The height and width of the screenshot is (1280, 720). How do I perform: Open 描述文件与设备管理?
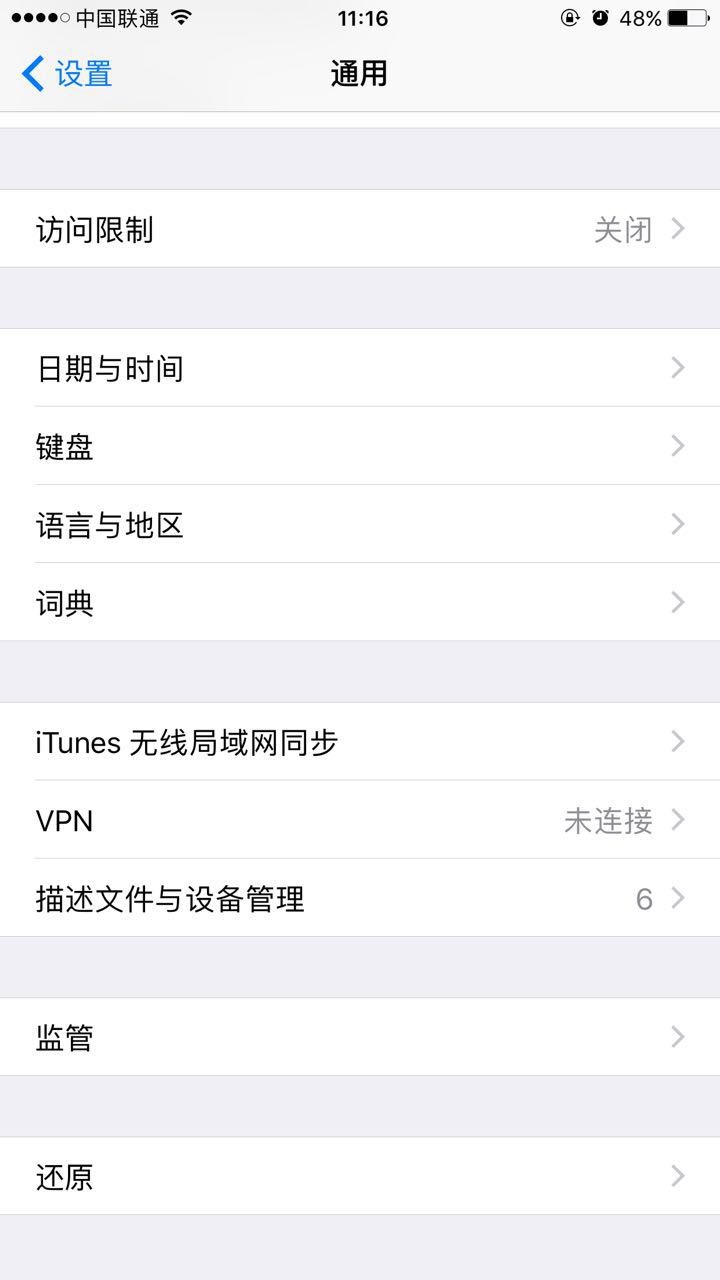pyautogui.click(x=360, y=898)
